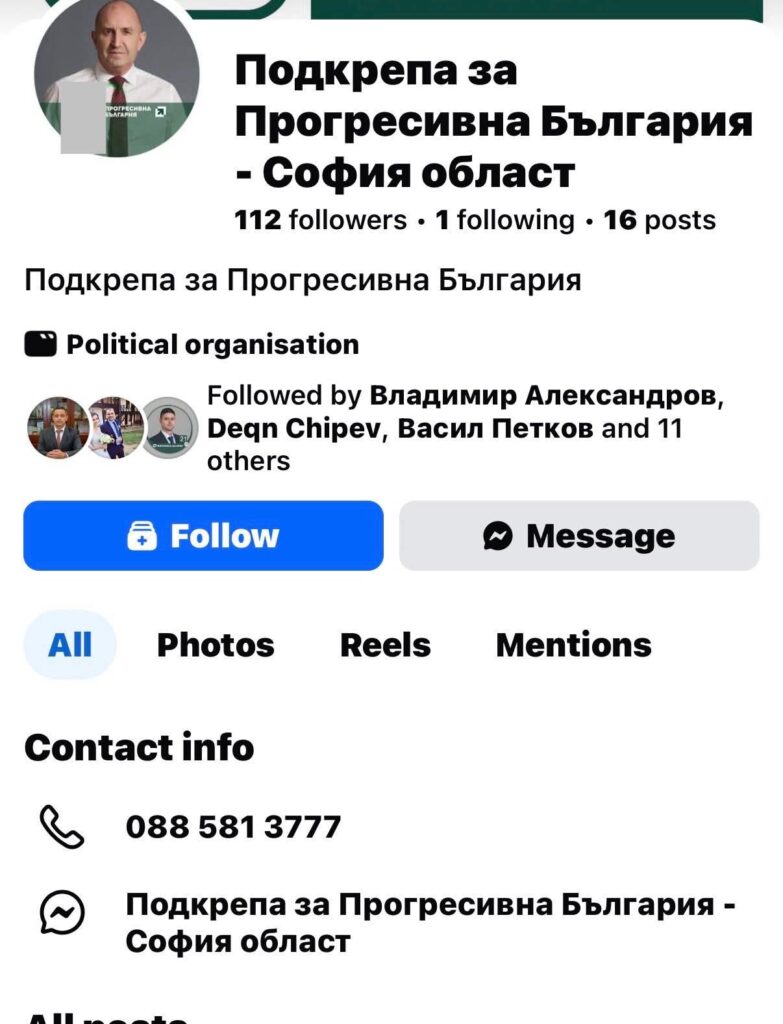Viewport: 783px width, 1024px height.
Task: Switch to the Photos tab
Action: coord(215,645)
